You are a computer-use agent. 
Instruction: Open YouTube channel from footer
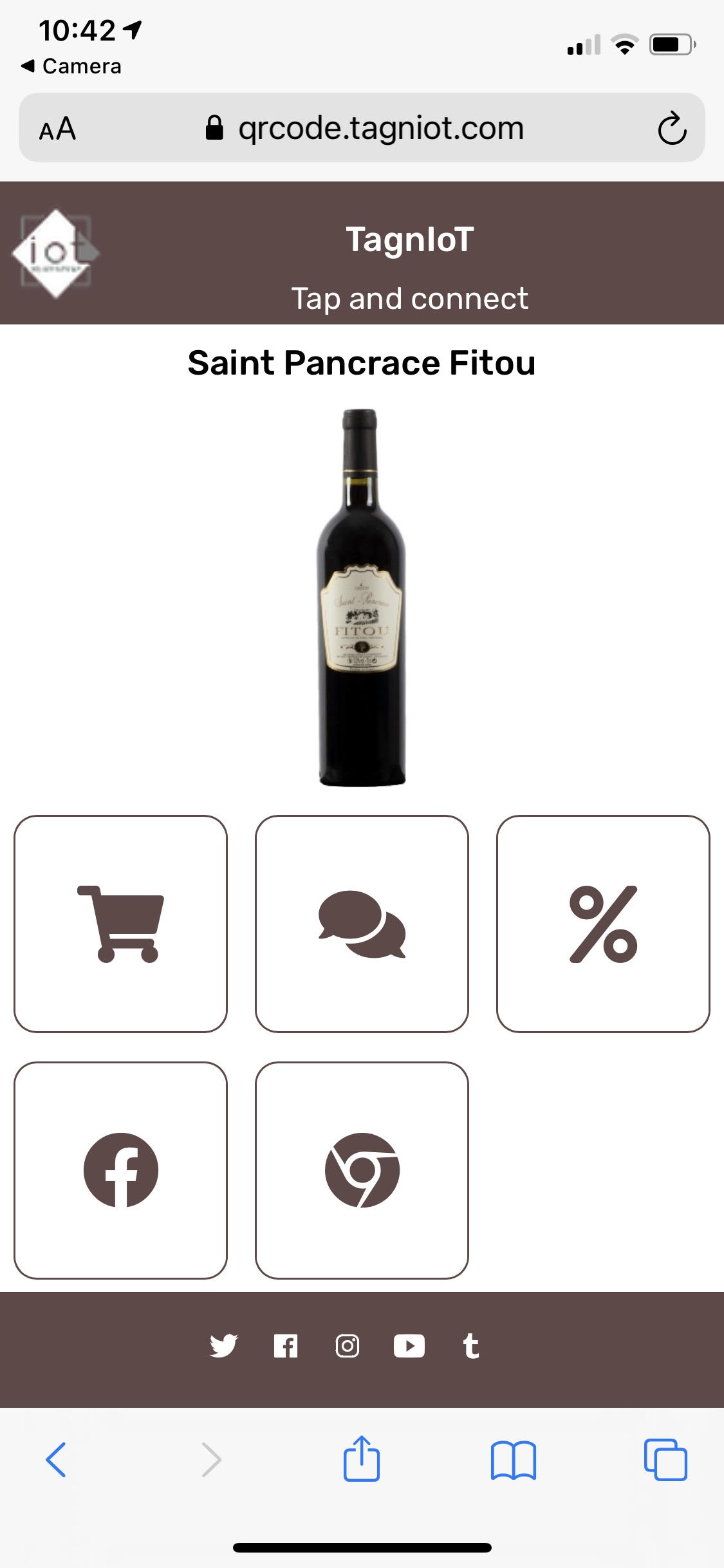(x=409, y=1346)
